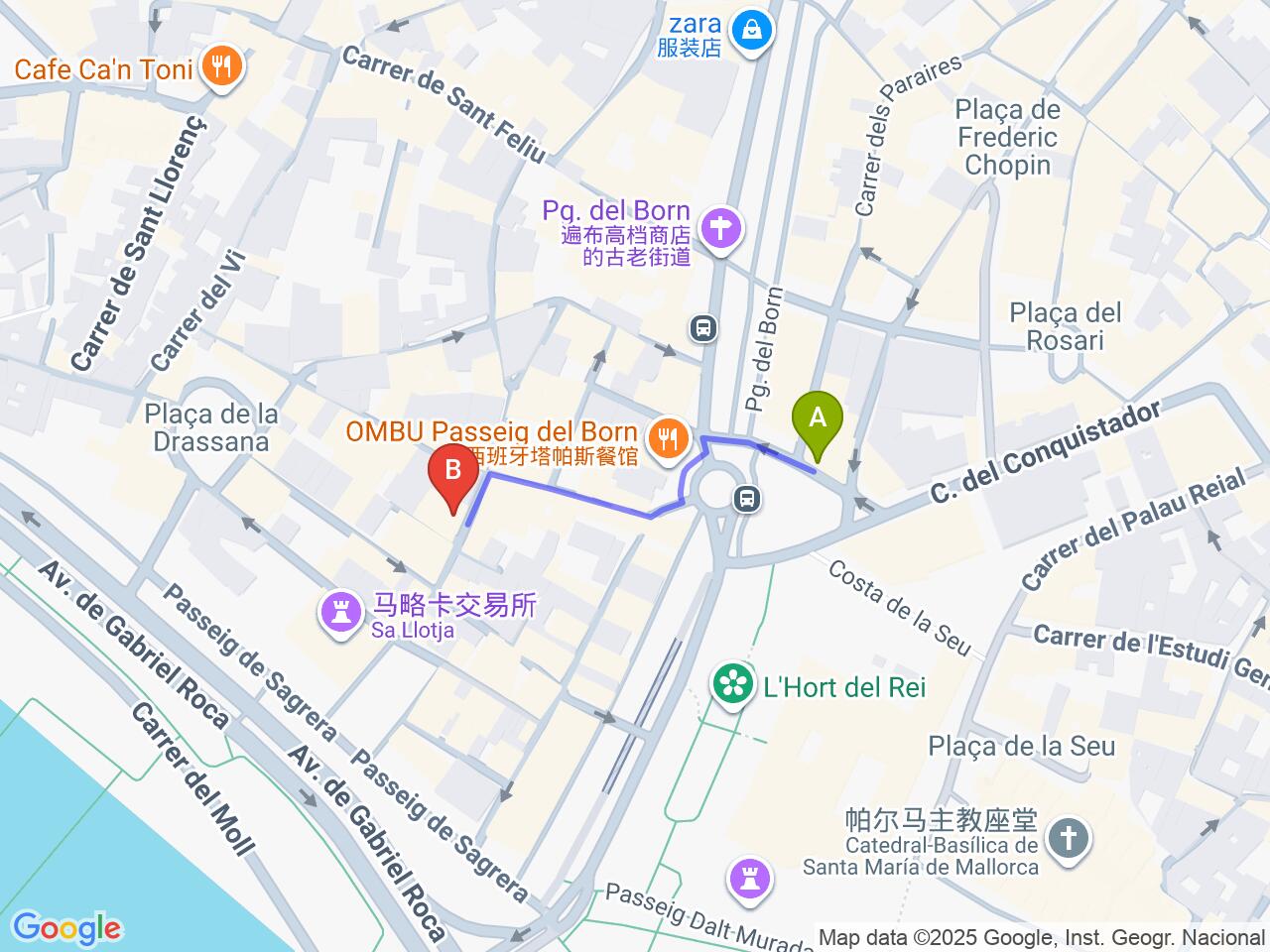Tap the zara shopping pin

[754, 32]
